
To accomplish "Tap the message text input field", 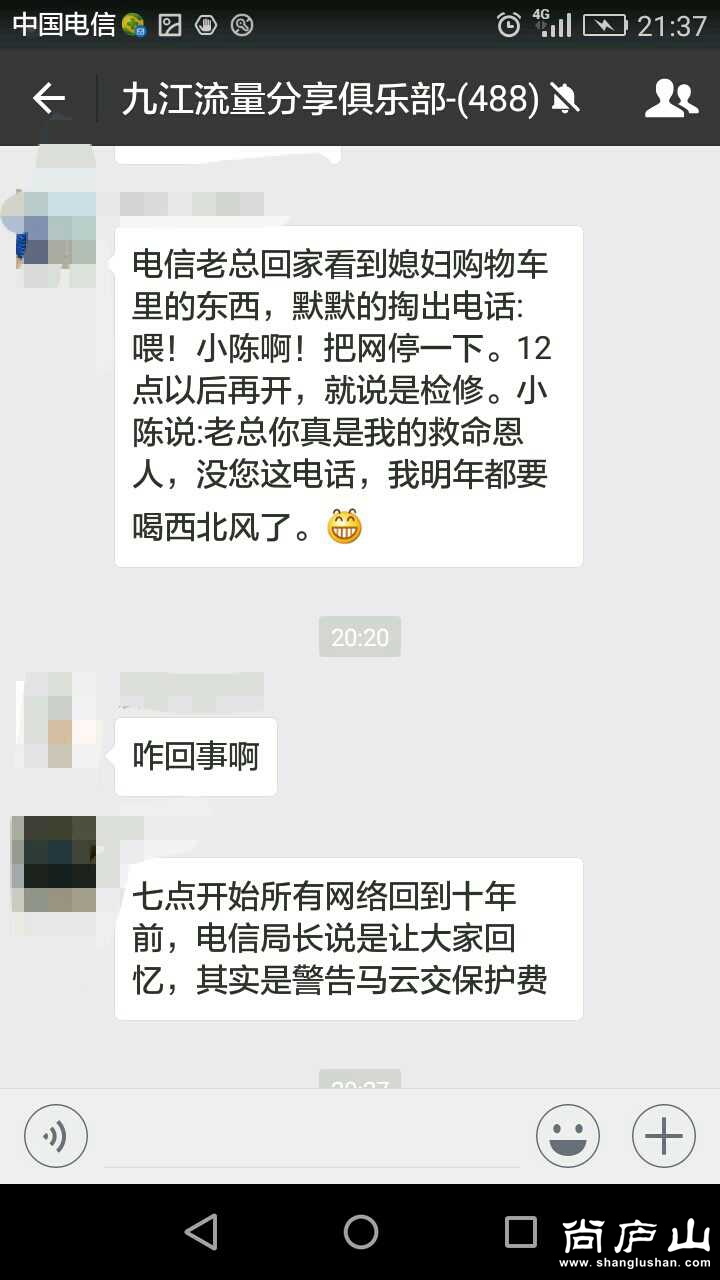I will pos(312,1138).
